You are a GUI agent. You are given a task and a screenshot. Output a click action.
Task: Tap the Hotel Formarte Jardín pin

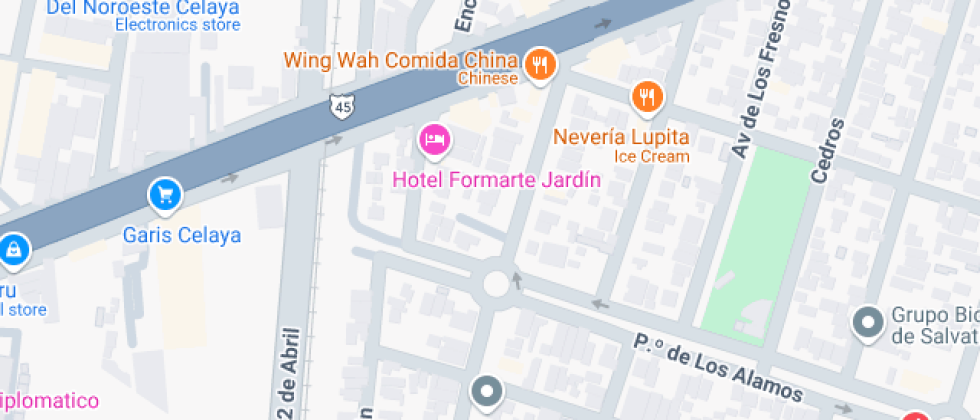pyautogui.click(x=434, y=140)
